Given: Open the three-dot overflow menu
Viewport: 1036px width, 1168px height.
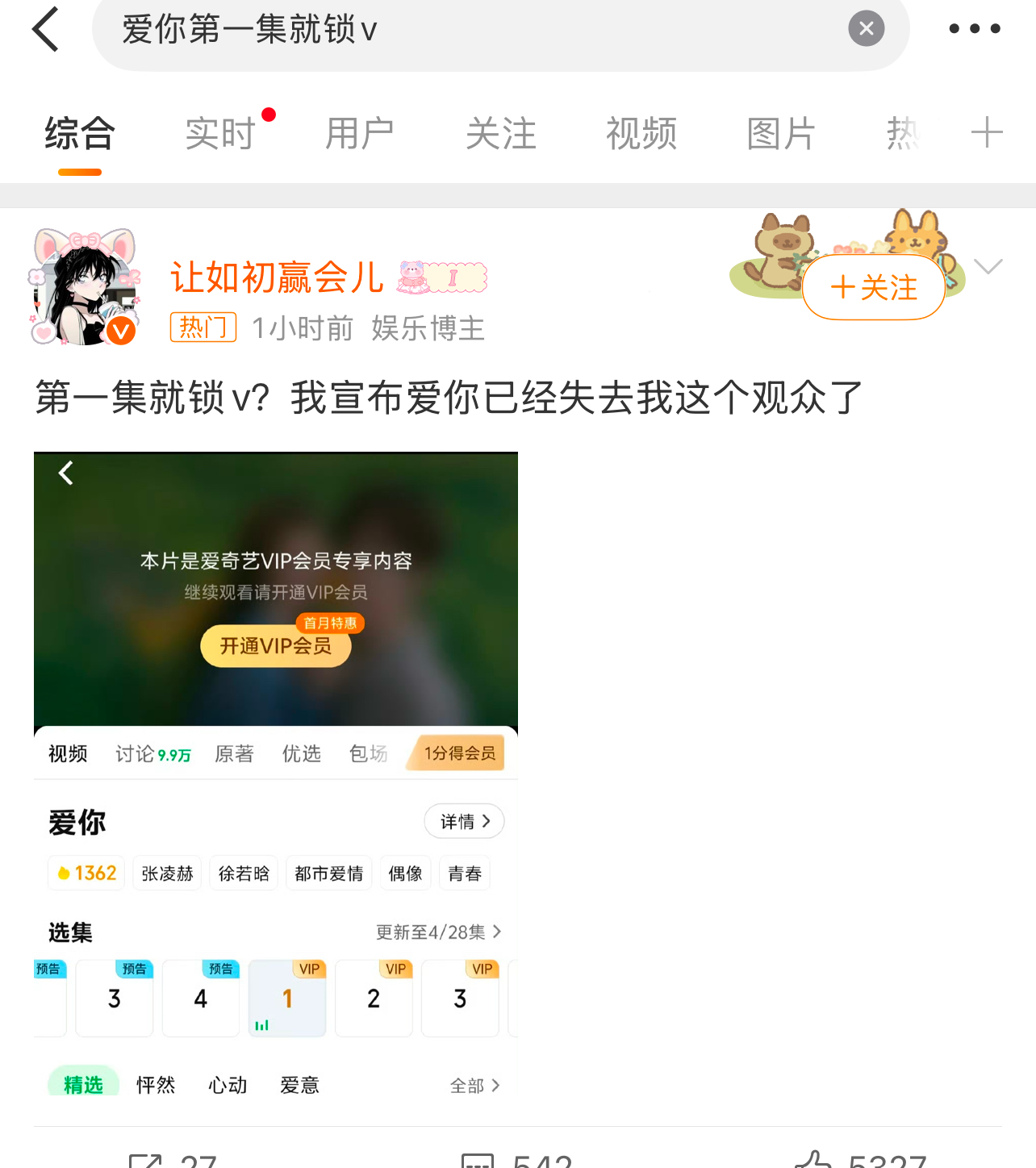Looking at the screenshot, I should pos(974,29).
